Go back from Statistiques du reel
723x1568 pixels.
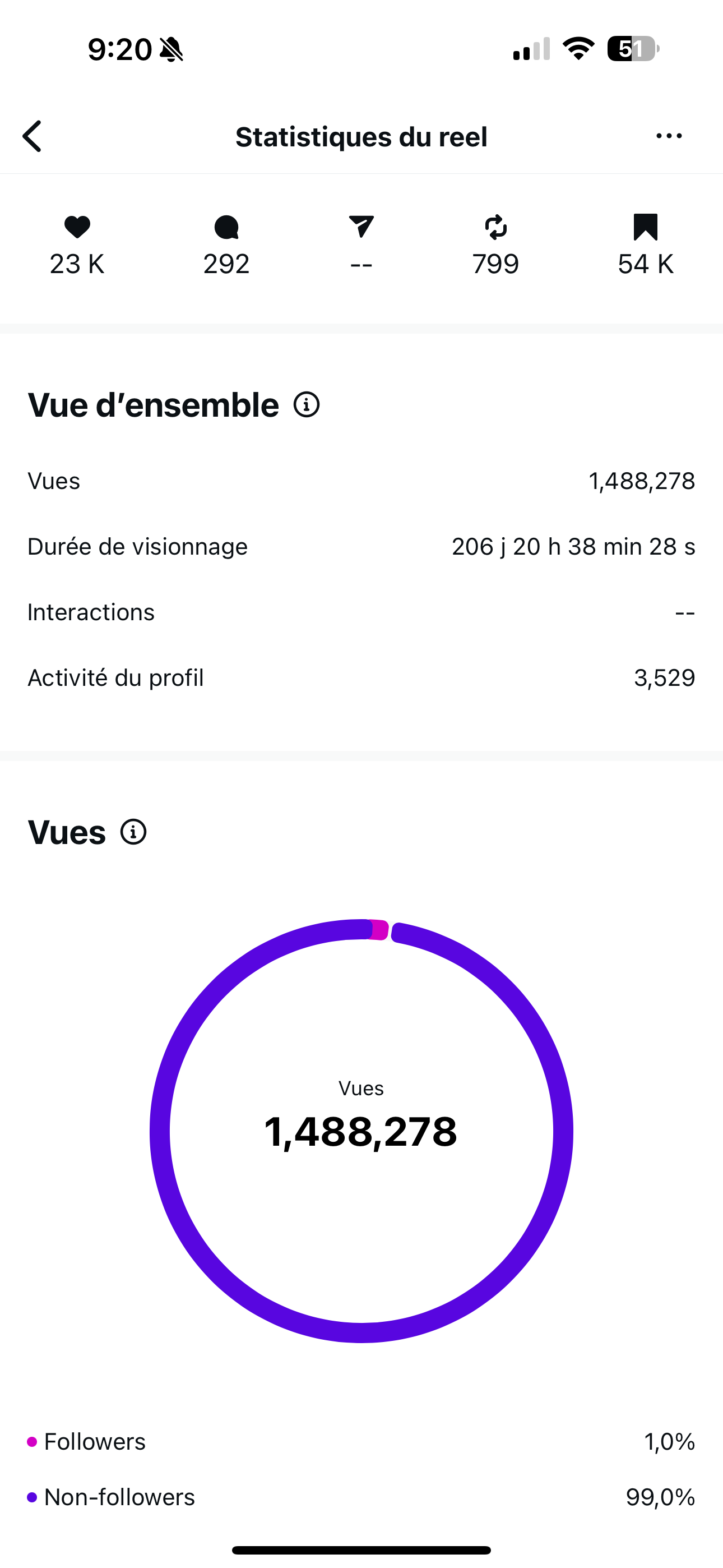click(x=33, y=136)
